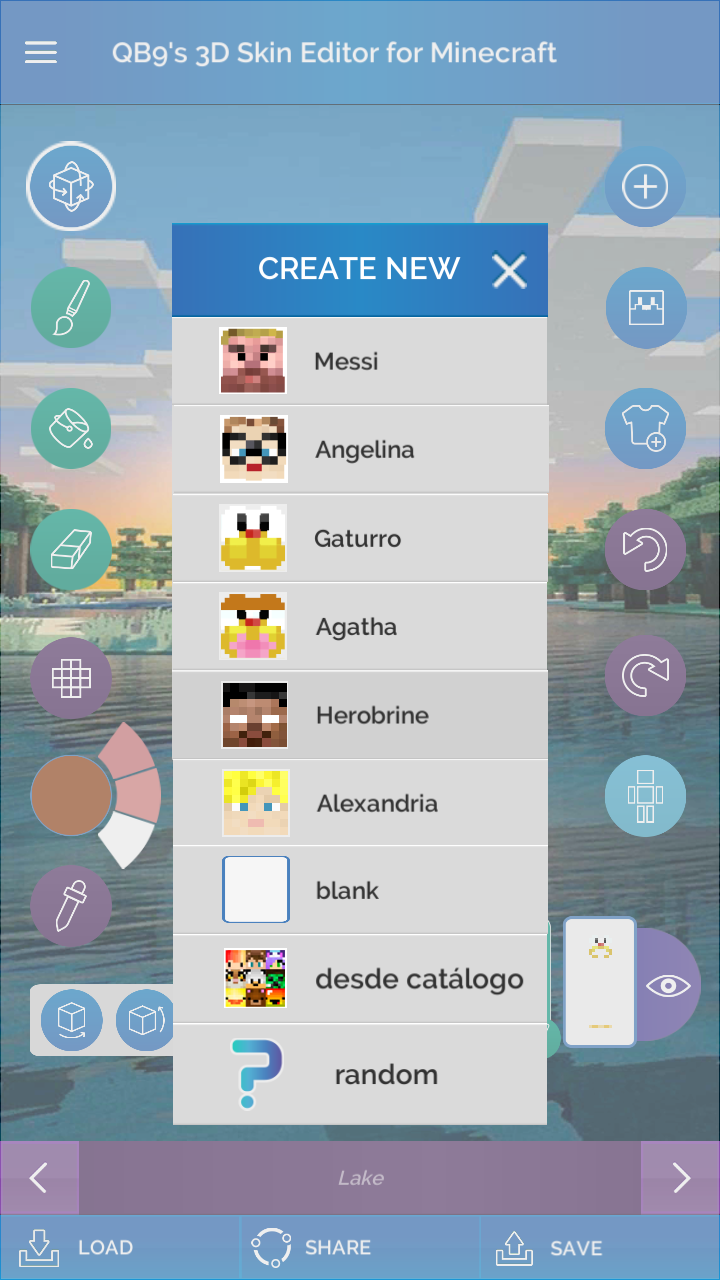Image resolution: width=720 pixels, height=1280 pixels.
Task: Open the hamburger menu
Action: click(x=41, y=53)
